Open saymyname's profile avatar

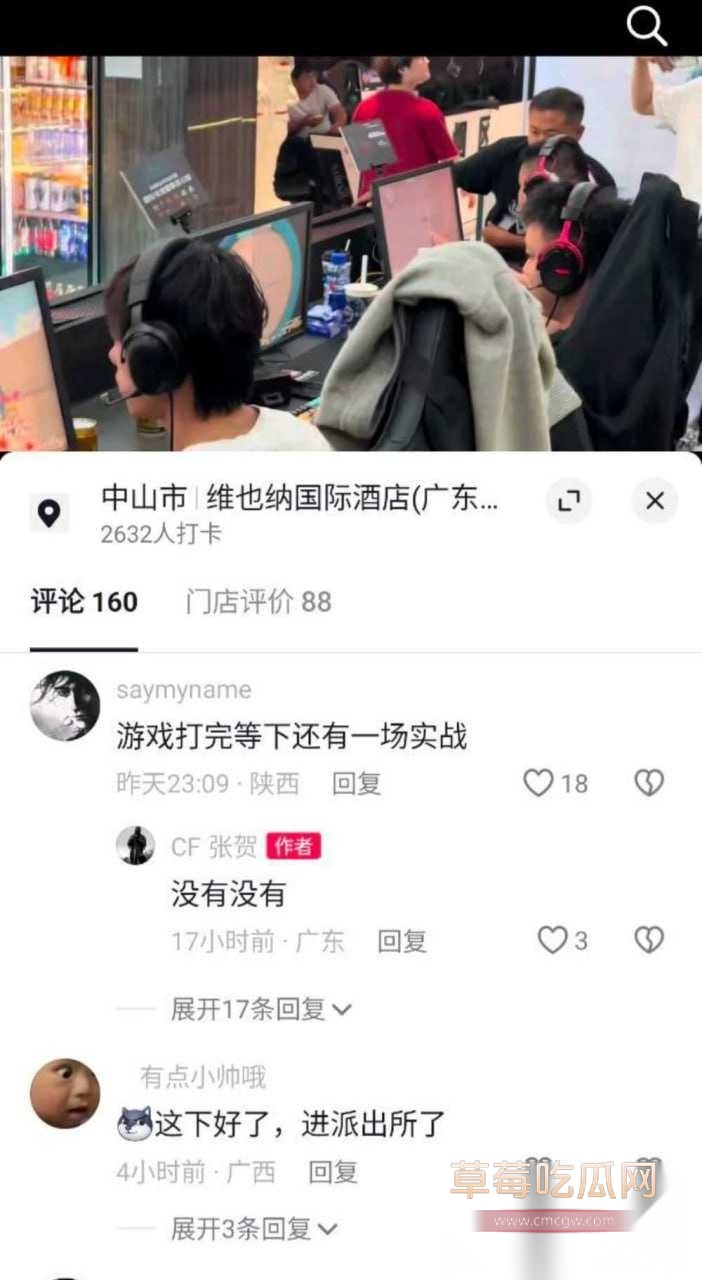[x=65, y=706]
